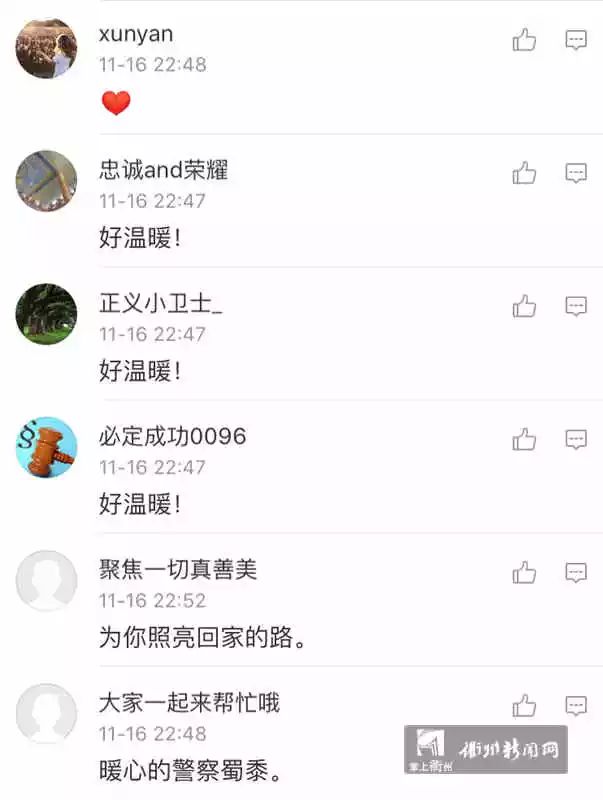Image resolution: width=603 pixels, height=800 pixels.
Task: Like the comment by 正义小卫士_
Action: (x=524, y=306)
